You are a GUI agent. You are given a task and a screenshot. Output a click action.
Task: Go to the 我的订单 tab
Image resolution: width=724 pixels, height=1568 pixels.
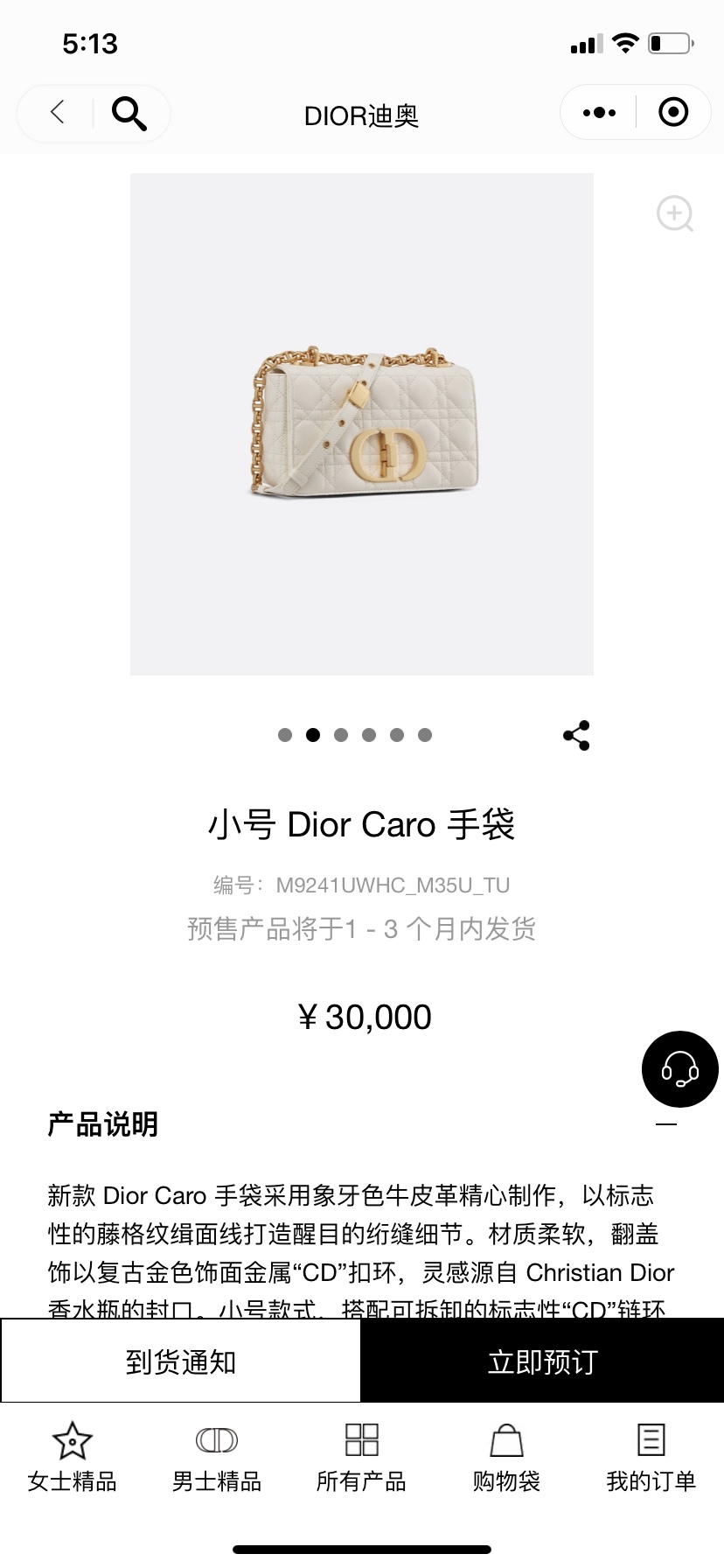651,1458
